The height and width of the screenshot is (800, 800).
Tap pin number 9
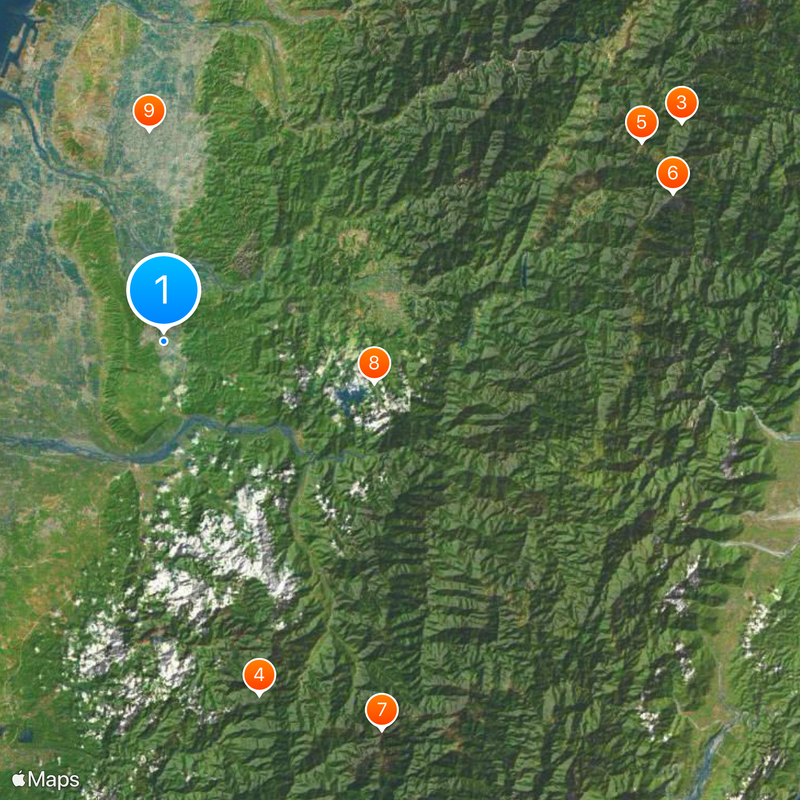[149, 111]
